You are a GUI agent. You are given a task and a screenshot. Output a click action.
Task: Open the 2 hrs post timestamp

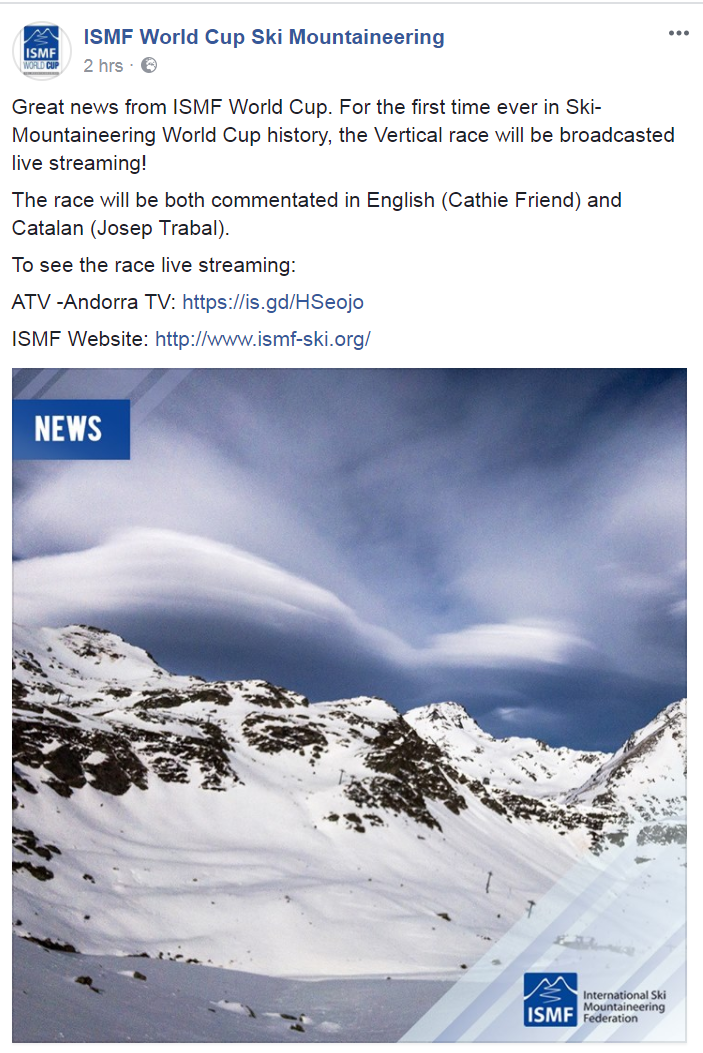coord(103,66)
